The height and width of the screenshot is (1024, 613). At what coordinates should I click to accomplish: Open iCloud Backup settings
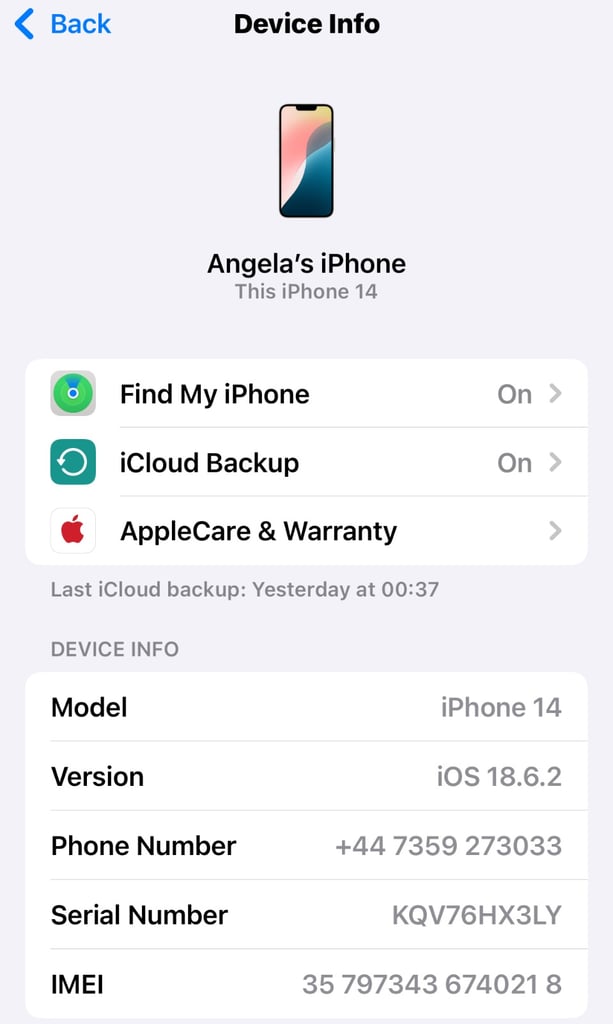[x=306, y=462]
